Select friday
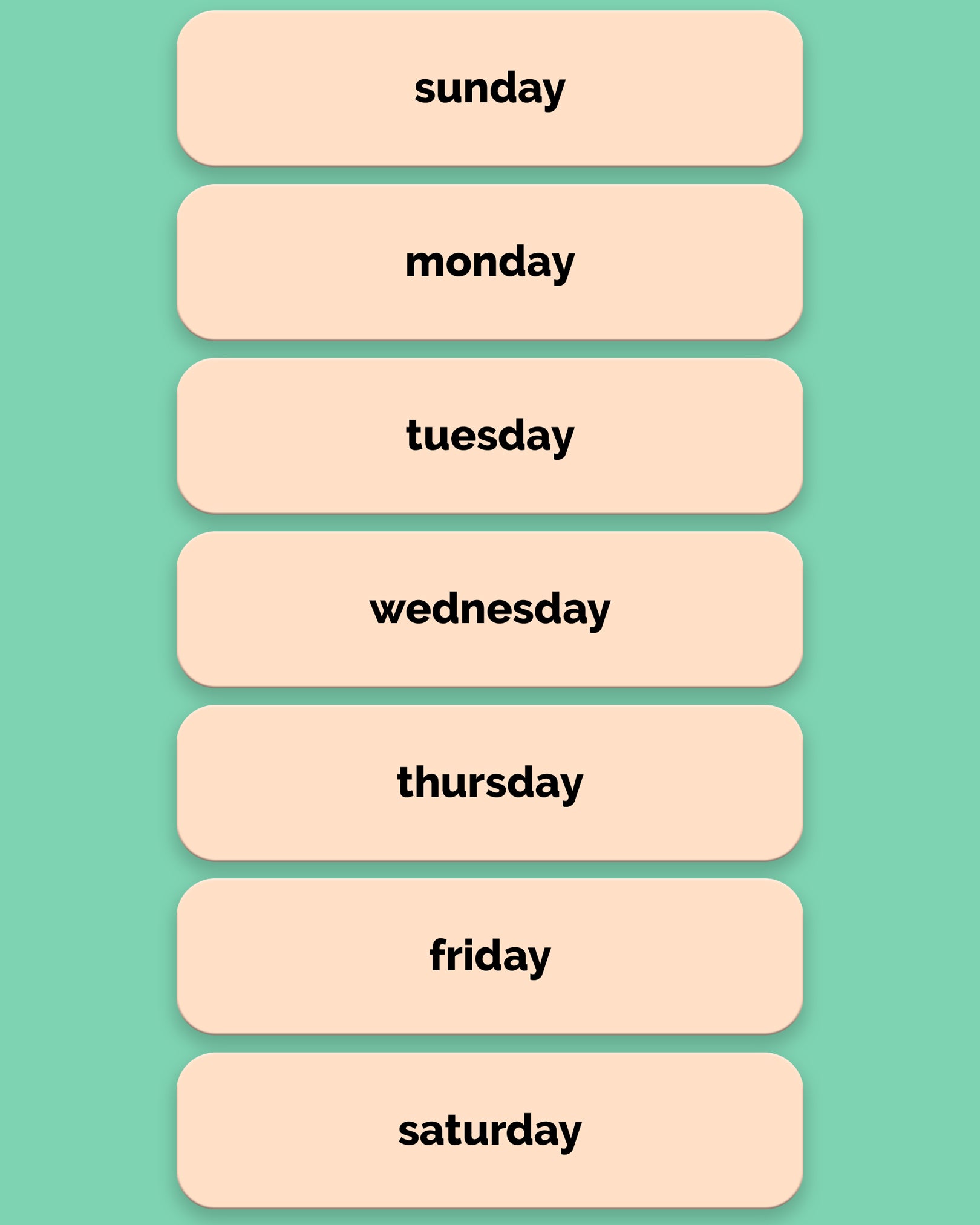Image resolution: width=980 pixels, height=1225 pixels. 489,956
